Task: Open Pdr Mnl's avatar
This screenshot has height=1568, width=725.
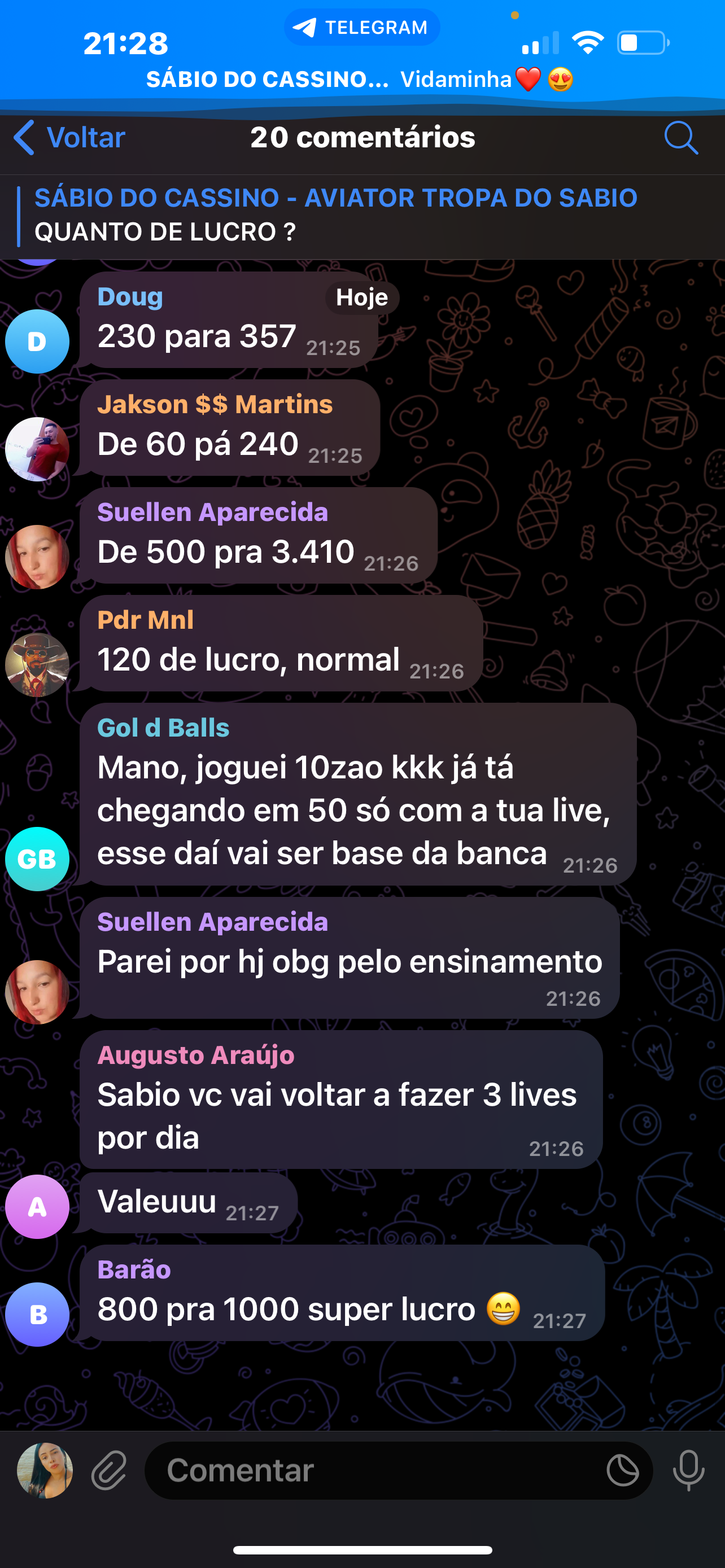Action: click(x=37, y=665)
